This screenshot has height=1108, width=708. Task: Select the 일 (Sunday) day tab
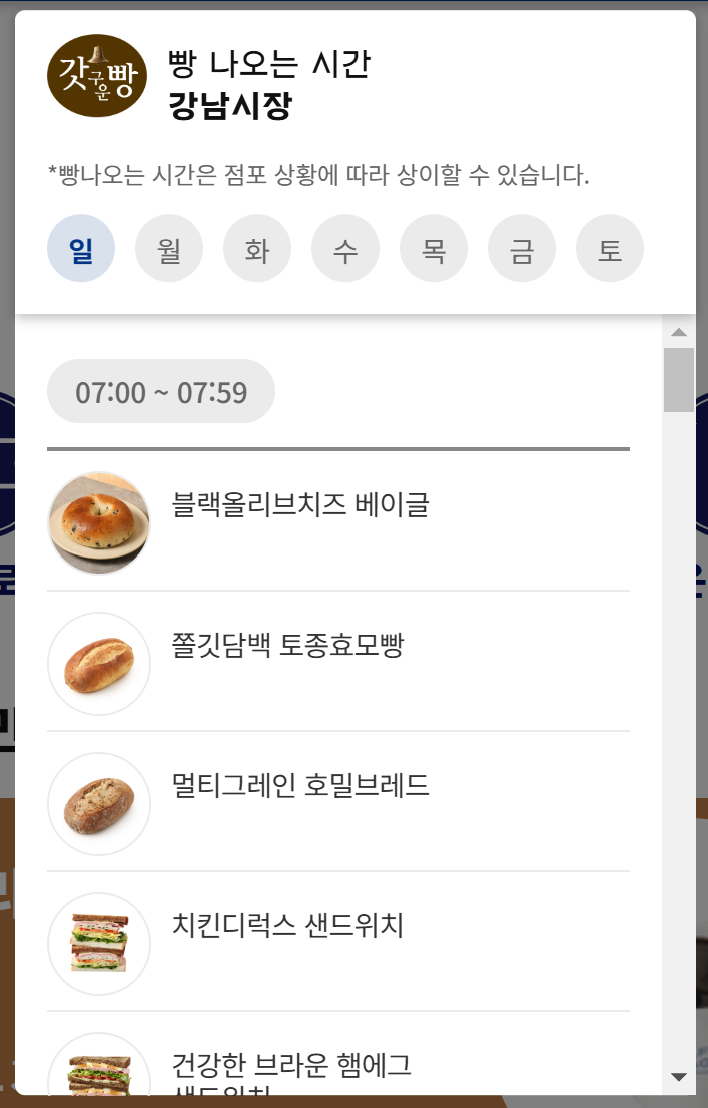(81, 249)
